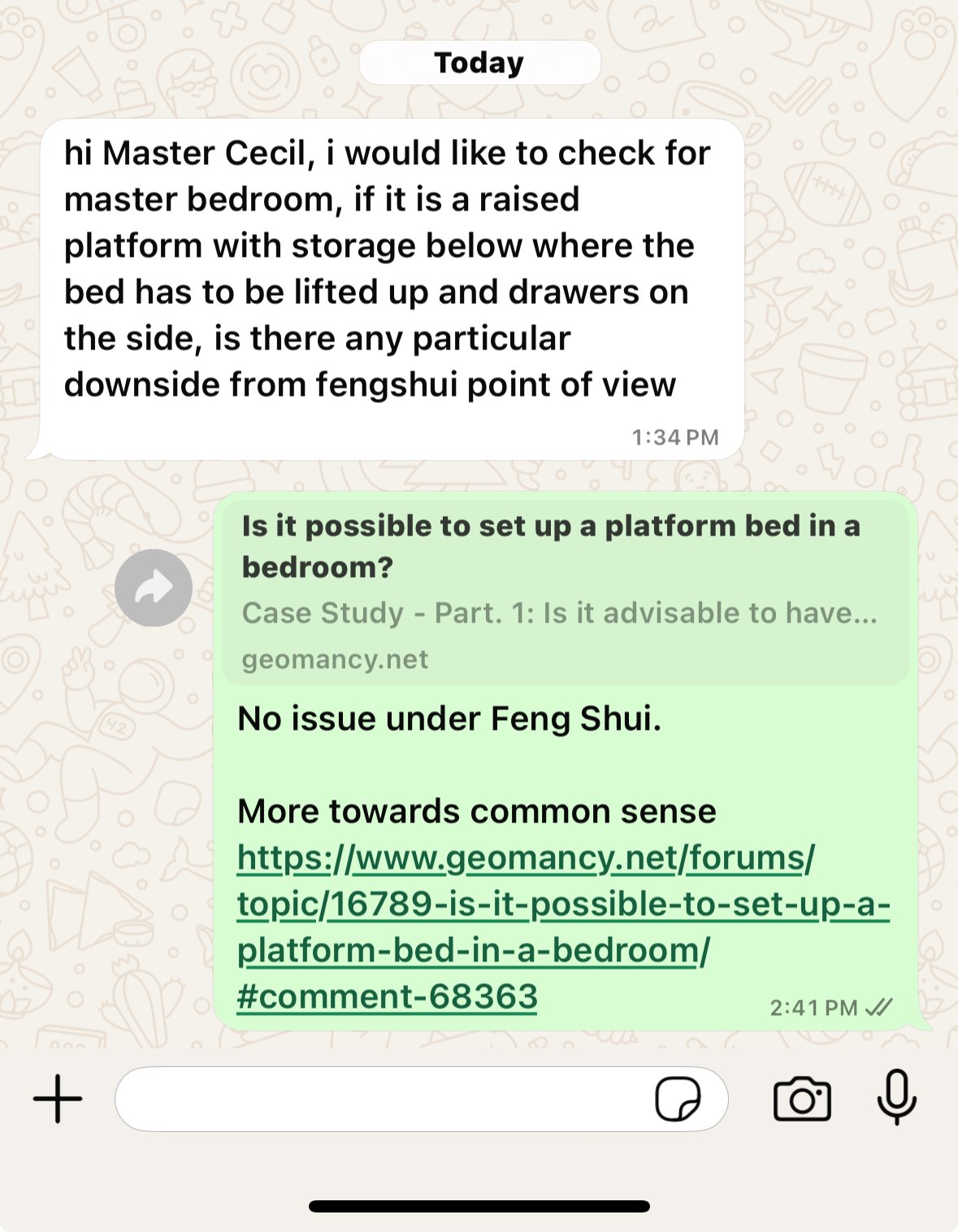Open the camera to take photo
This screenshot has height=1232, width=958.
[801, 1099]
